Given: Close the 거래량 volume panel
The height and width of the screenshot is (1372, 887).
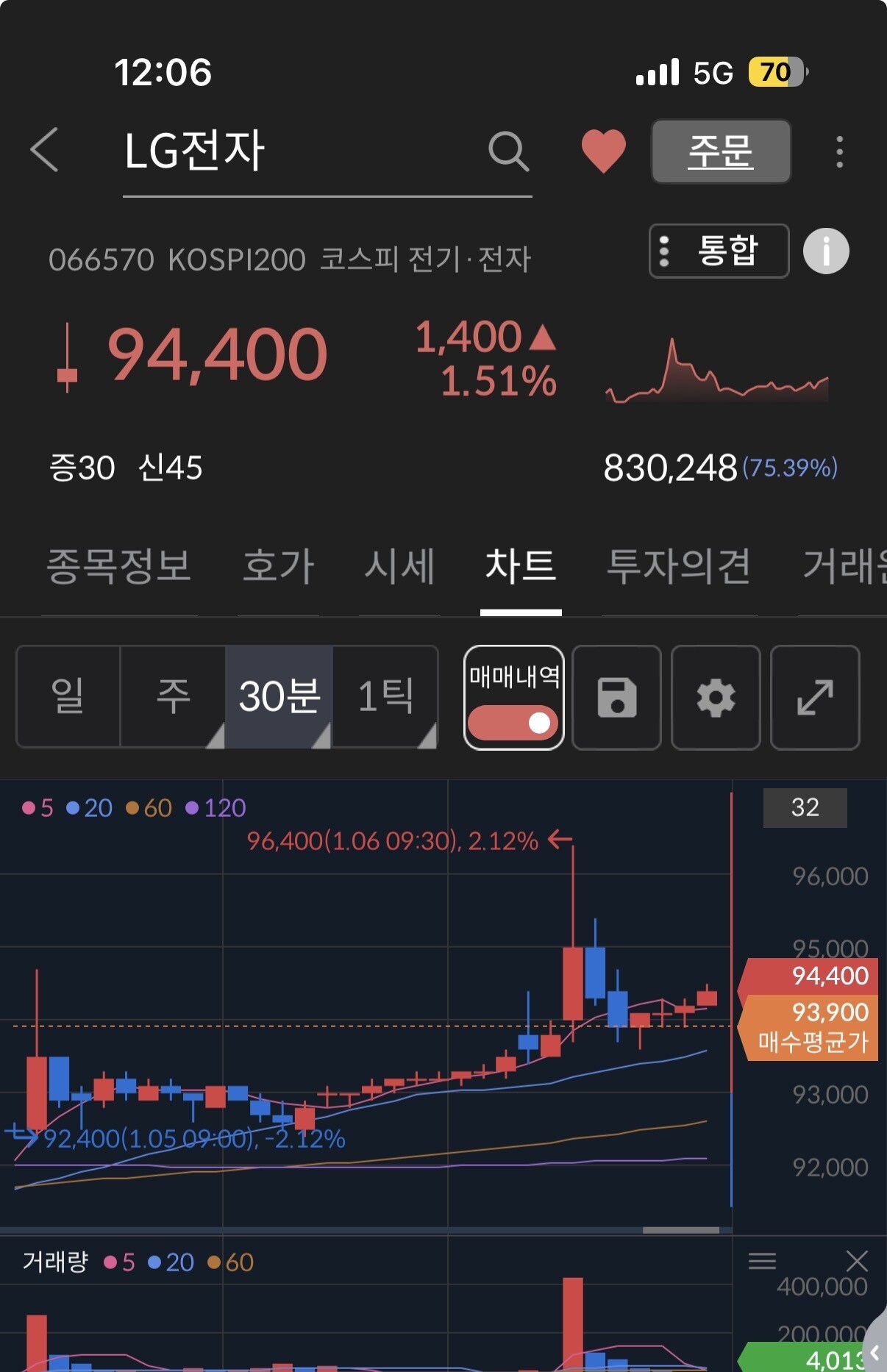Looking at the screenshot, I should (857, 1261).
